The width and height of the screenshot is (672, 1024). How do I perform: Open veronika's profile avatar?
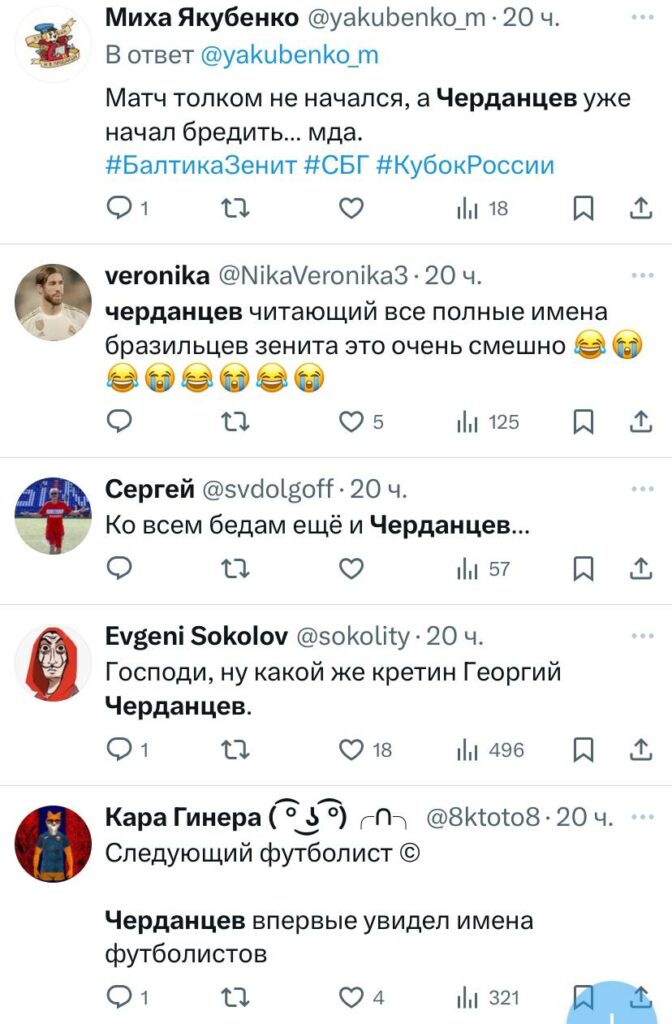(53, 302)
